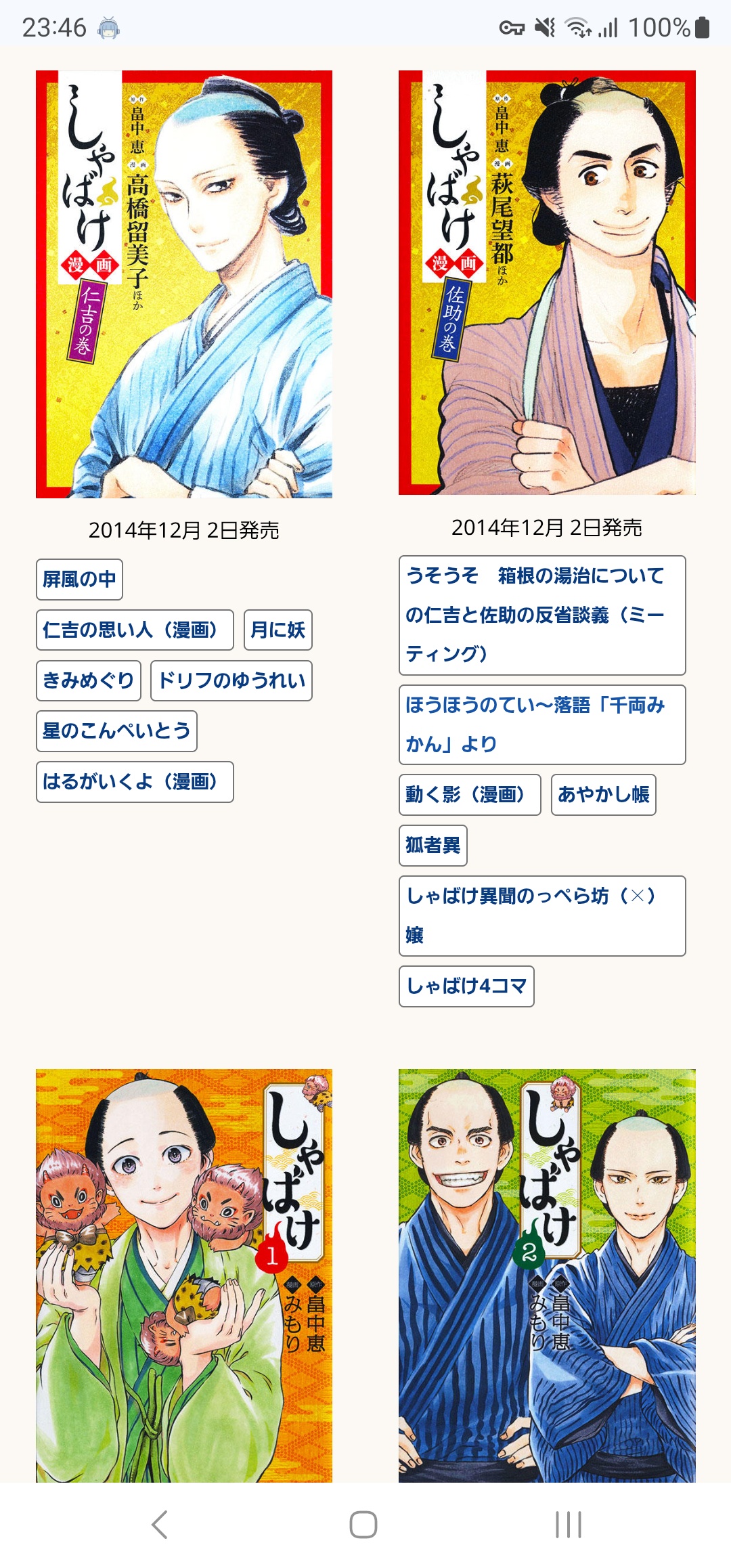Open the 仁吉の巻 manga cover
Screen dimensions: 731x1568
pyautogui.click(x=184, y=284)
